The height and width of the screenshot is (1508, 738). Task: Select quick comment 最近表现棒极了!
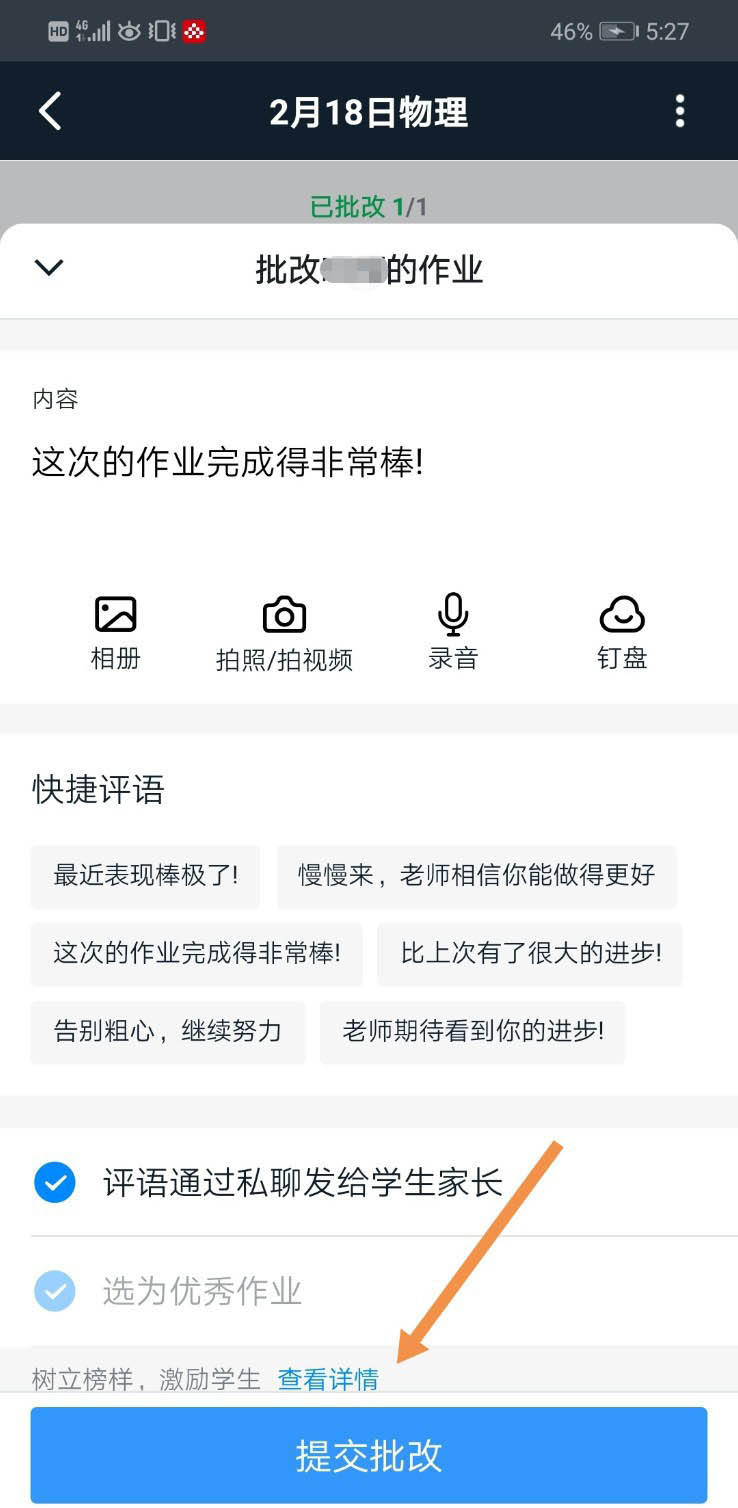click(146, 876)
